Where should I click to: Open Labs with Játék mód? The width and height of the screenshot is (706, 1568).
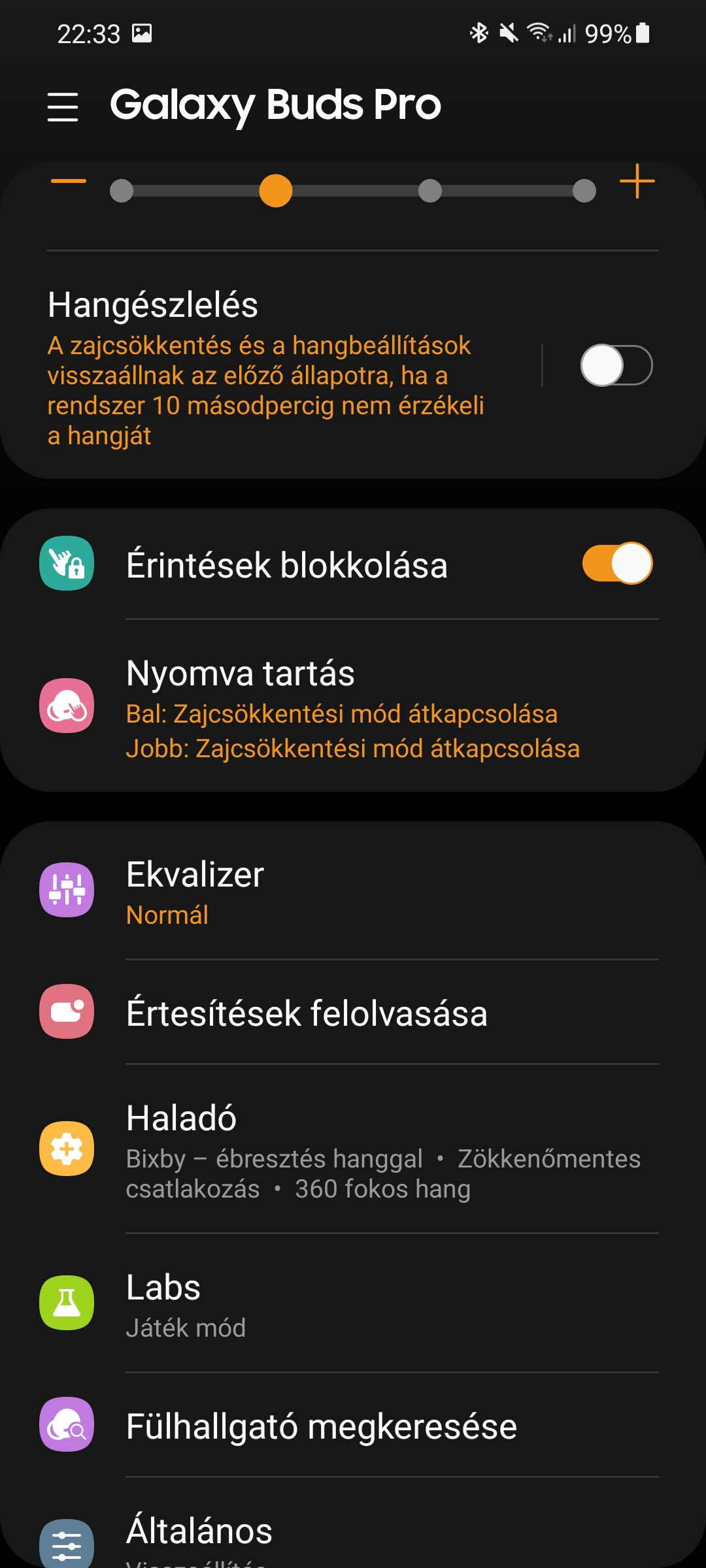point(353,1303)
